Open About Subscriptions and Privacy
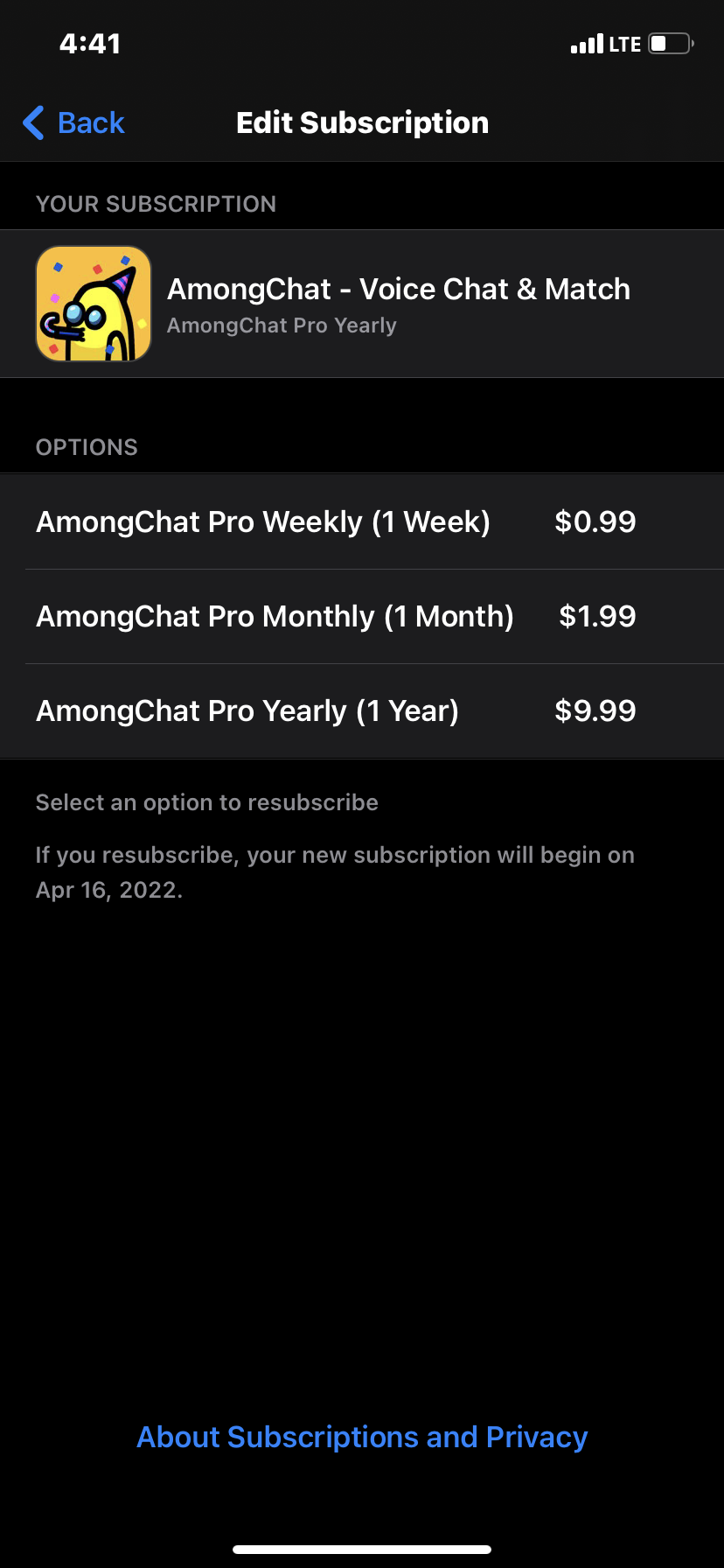This screenshot has height=1568, width=724. tap(362, 1437)
